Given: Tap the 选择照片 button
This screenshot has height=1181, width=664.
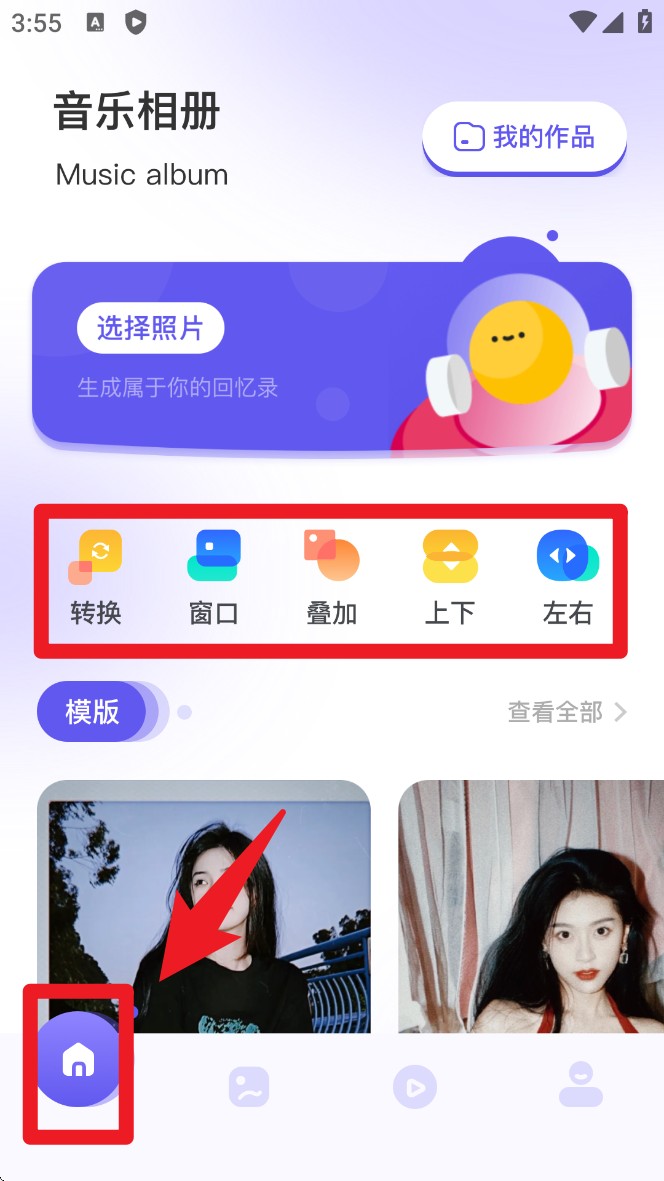Looking at the screenshot, I should 150,327.
